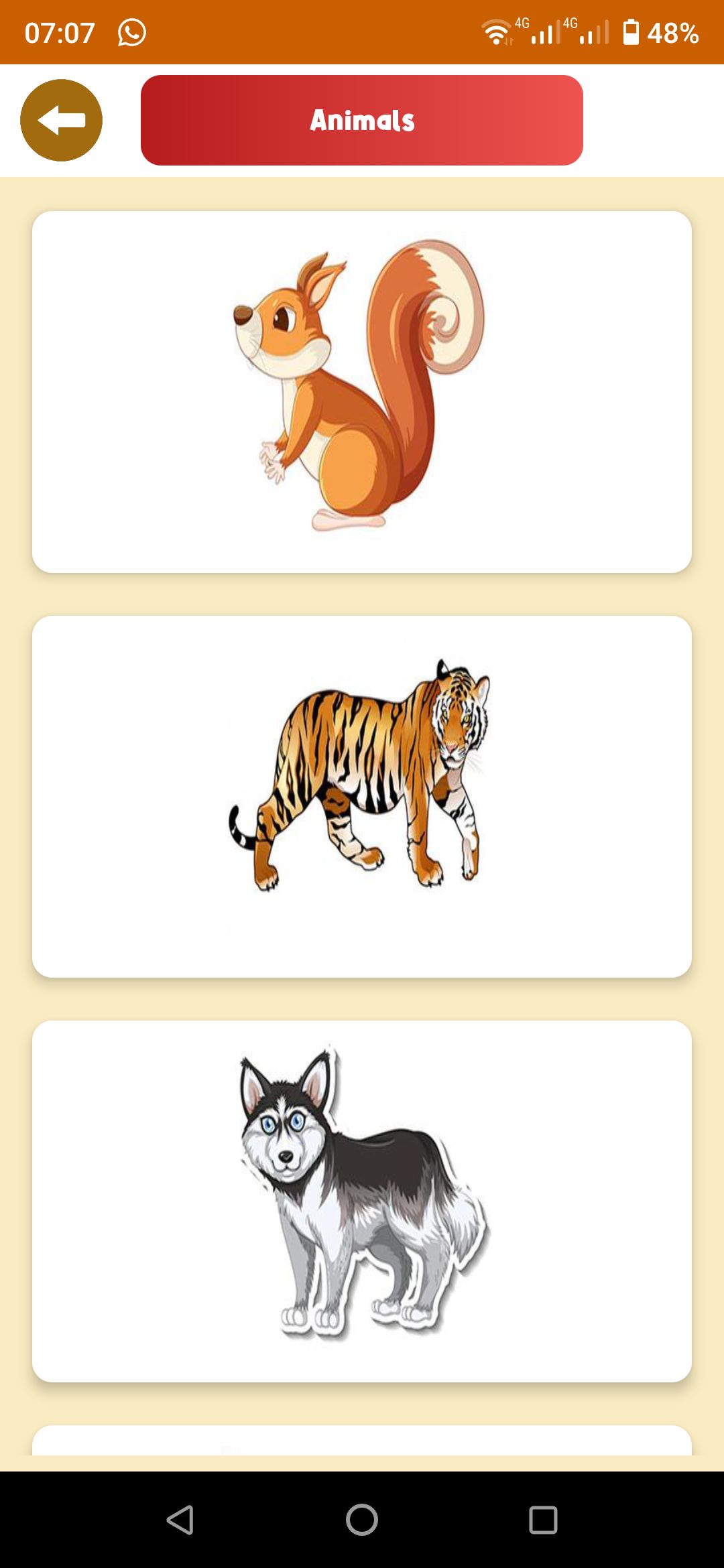
Task: Open the husky dog card
Action: click(x=362, y=1201)
